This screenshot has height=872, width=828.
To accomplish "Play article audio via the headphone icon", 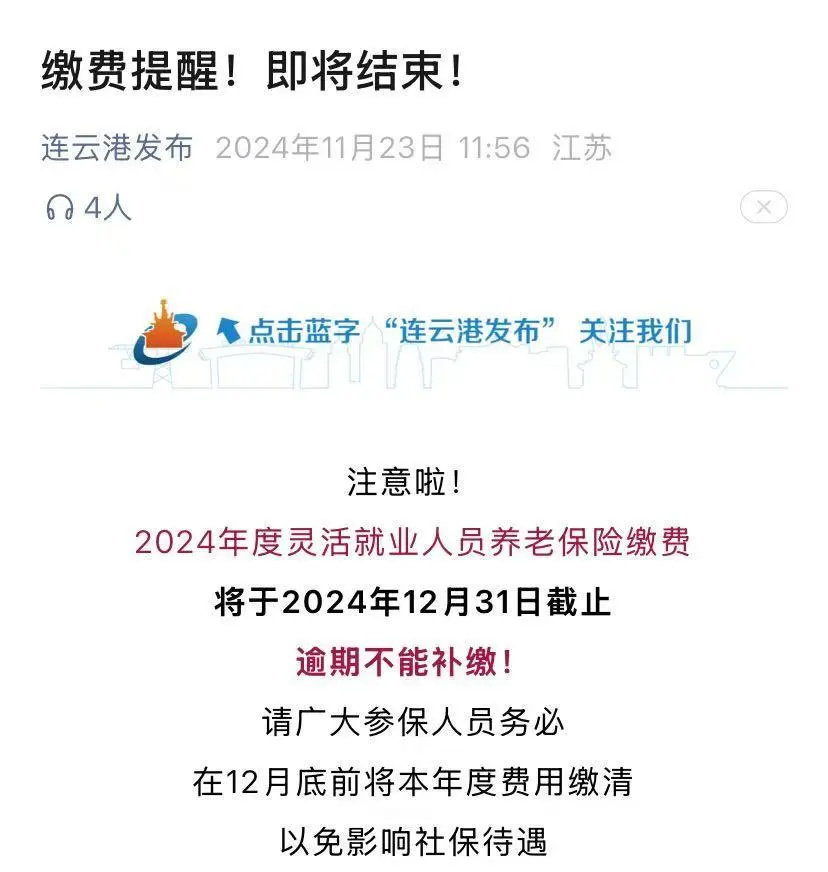I will point(60,208).
